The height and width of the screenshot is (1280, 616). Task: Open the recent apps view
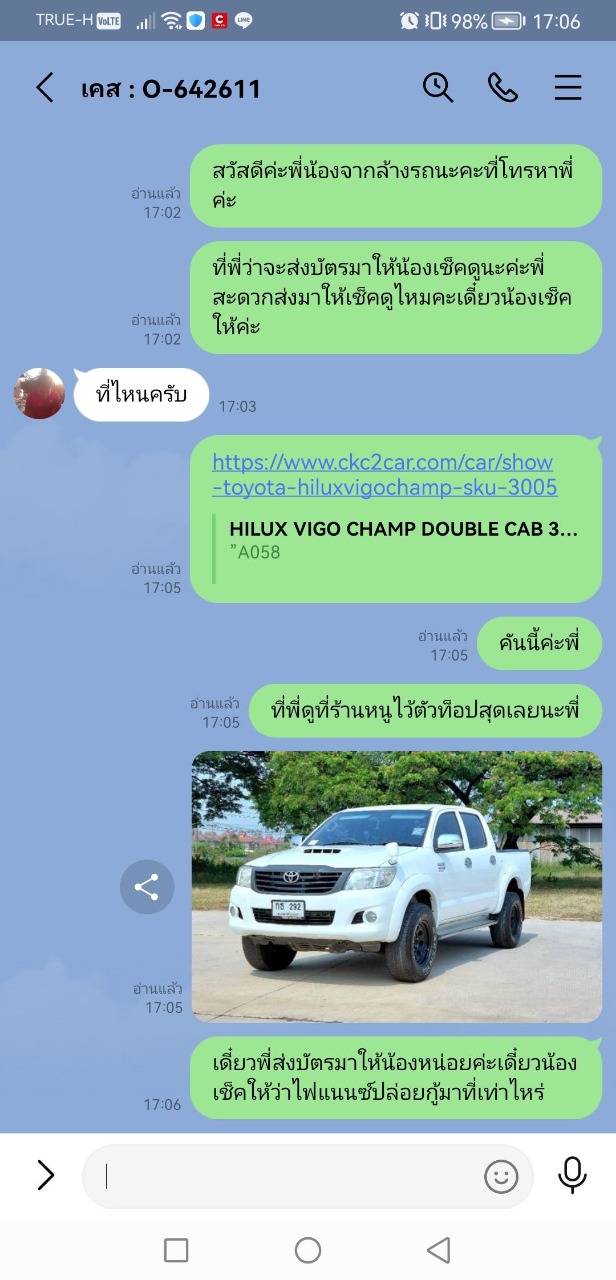pyautogui.click(x=176, y=1250)
